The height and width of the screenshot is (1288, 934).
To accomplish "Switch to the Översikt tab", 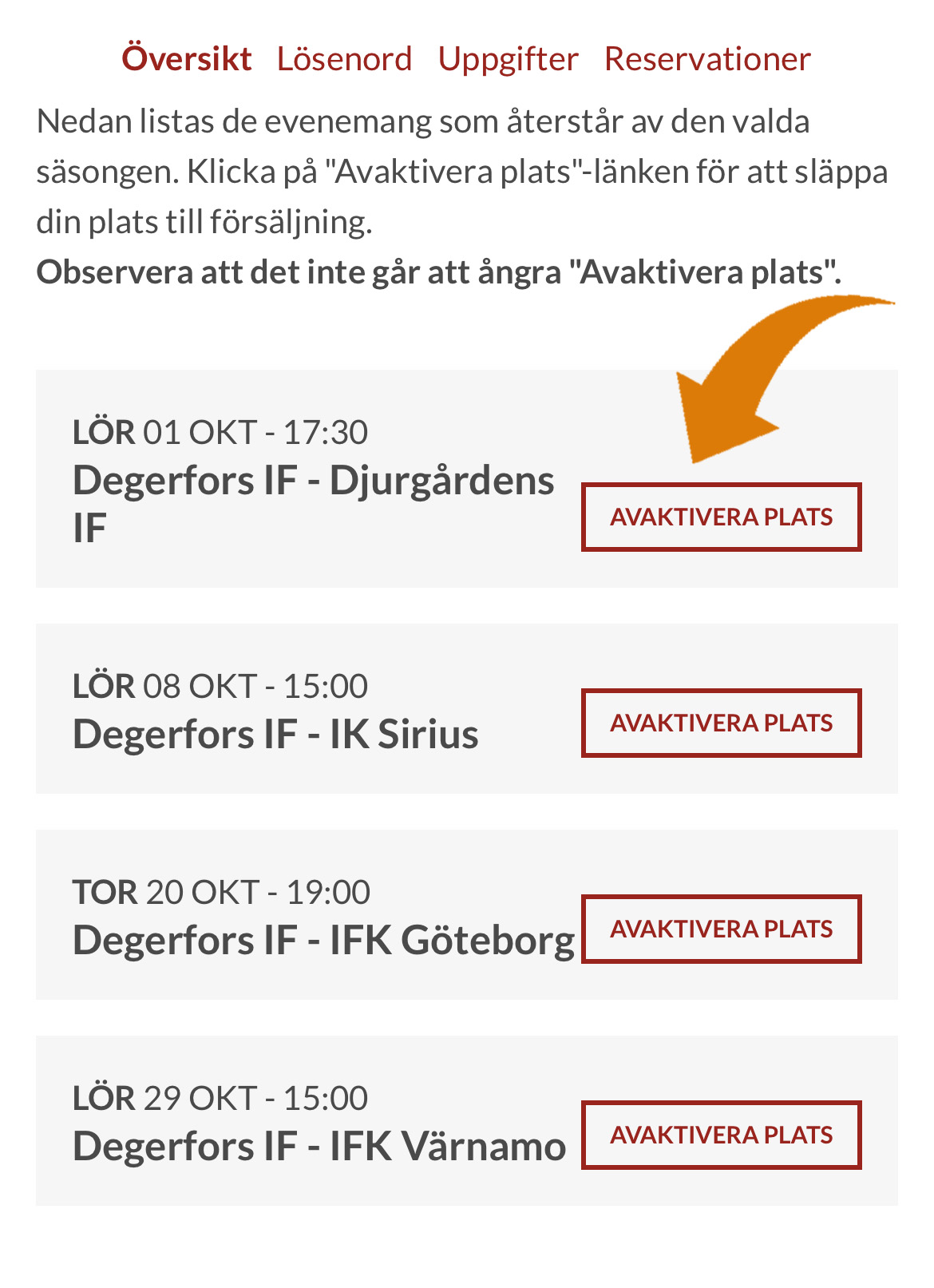I will pos(186,58).
